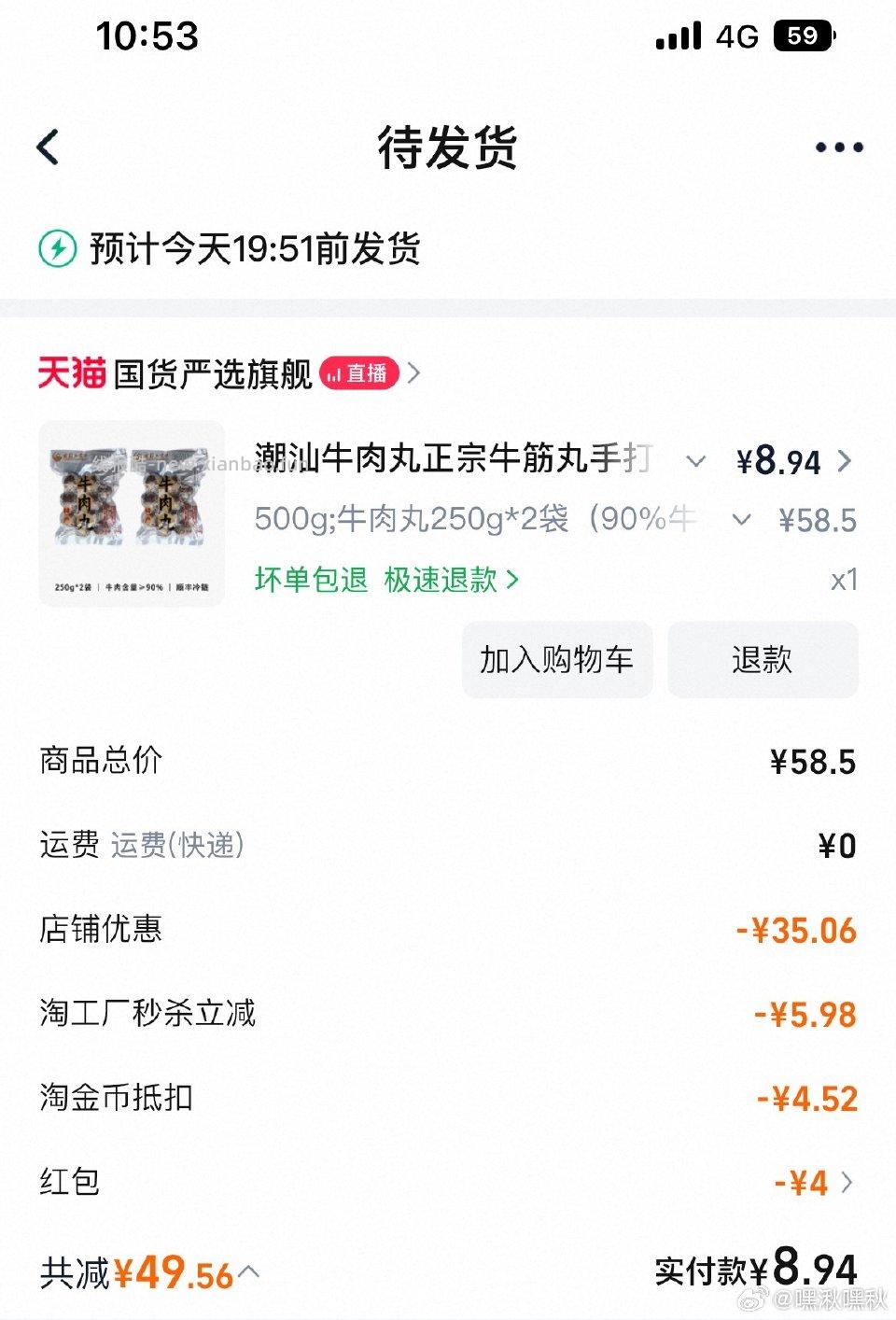Click the 退款 refund button

coord(763,660)
